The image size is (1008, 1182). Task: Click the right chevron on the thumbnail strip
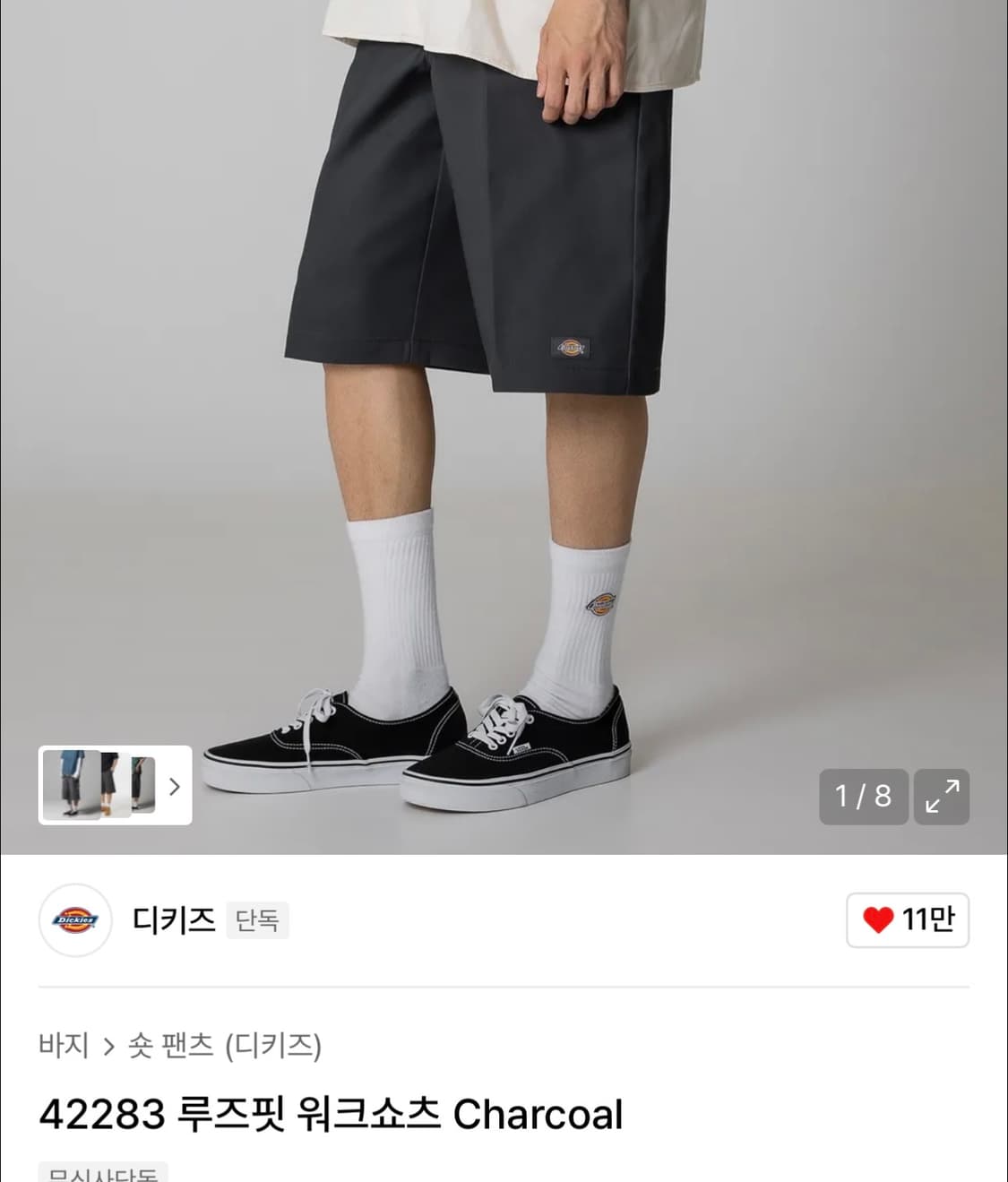click(x=176, y=786)
